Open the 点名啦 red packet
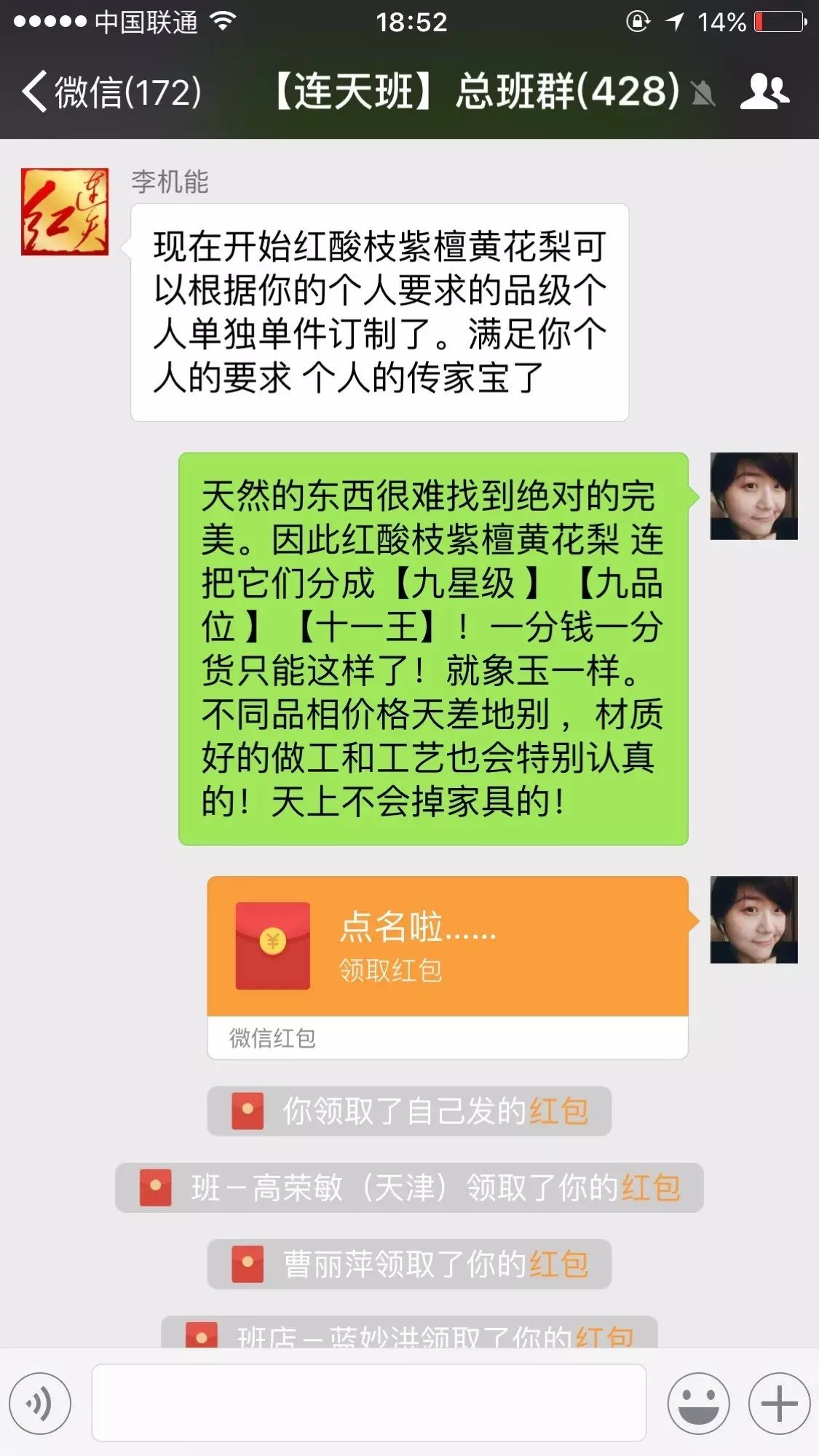 tap(447, 947)
